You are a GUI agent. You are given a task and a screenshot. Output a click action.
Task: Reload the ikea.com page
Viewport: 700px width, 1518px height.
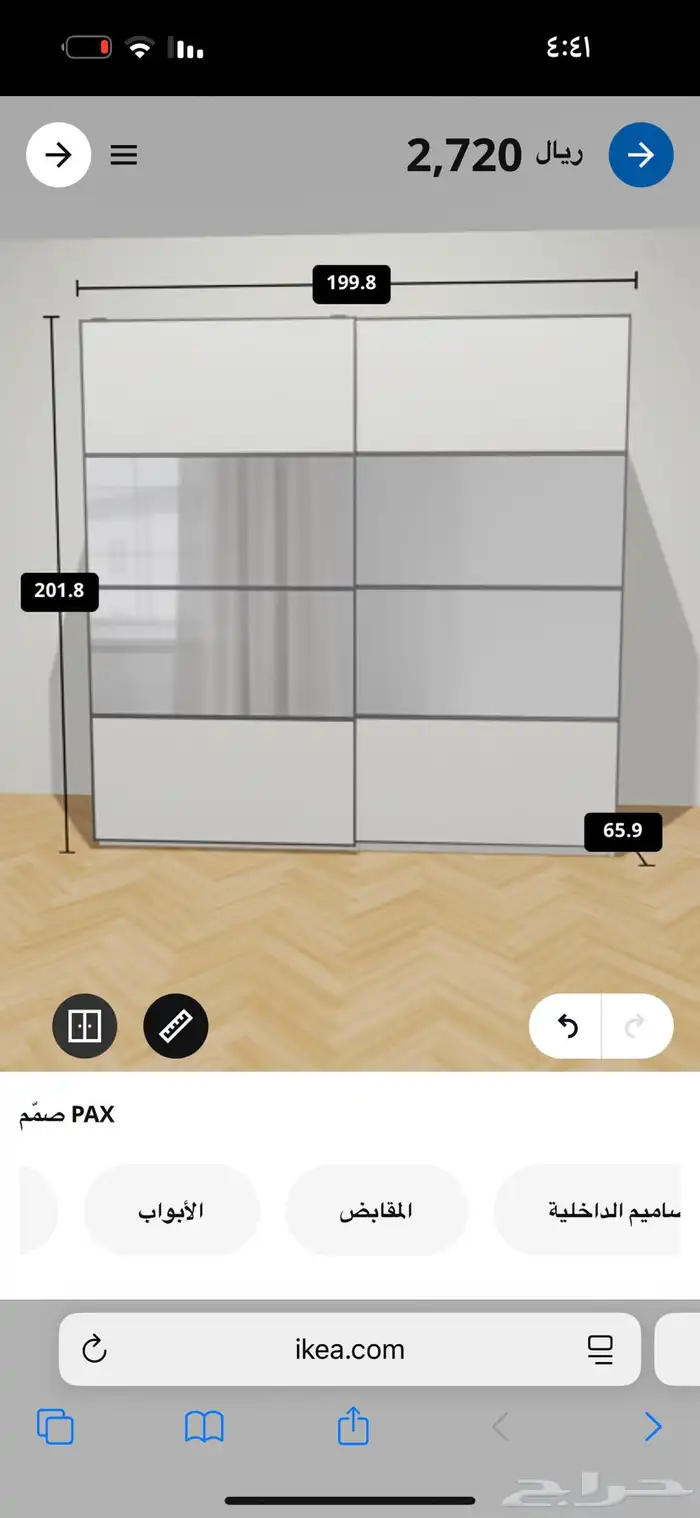point(94,1350)
